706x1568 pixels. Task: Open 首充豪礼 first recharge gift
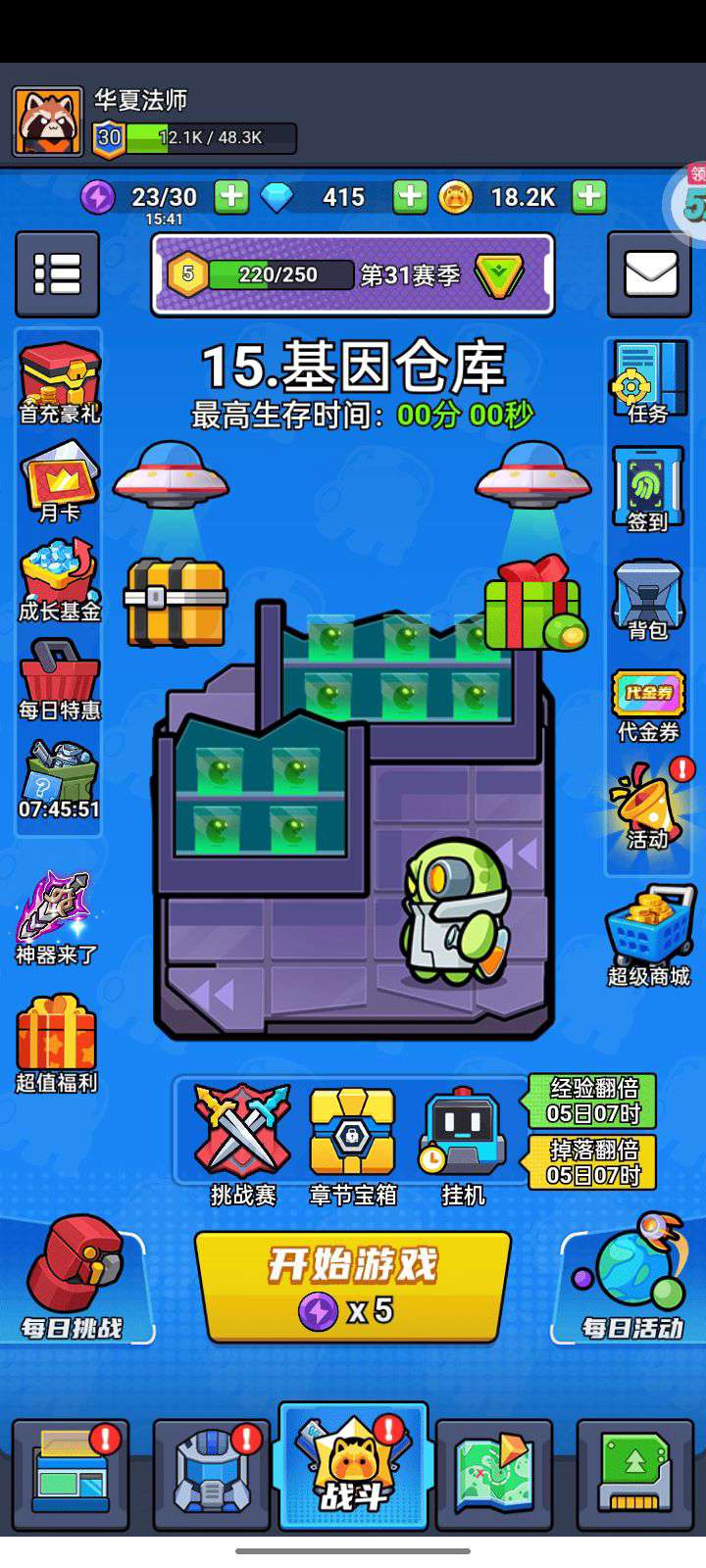59,382
